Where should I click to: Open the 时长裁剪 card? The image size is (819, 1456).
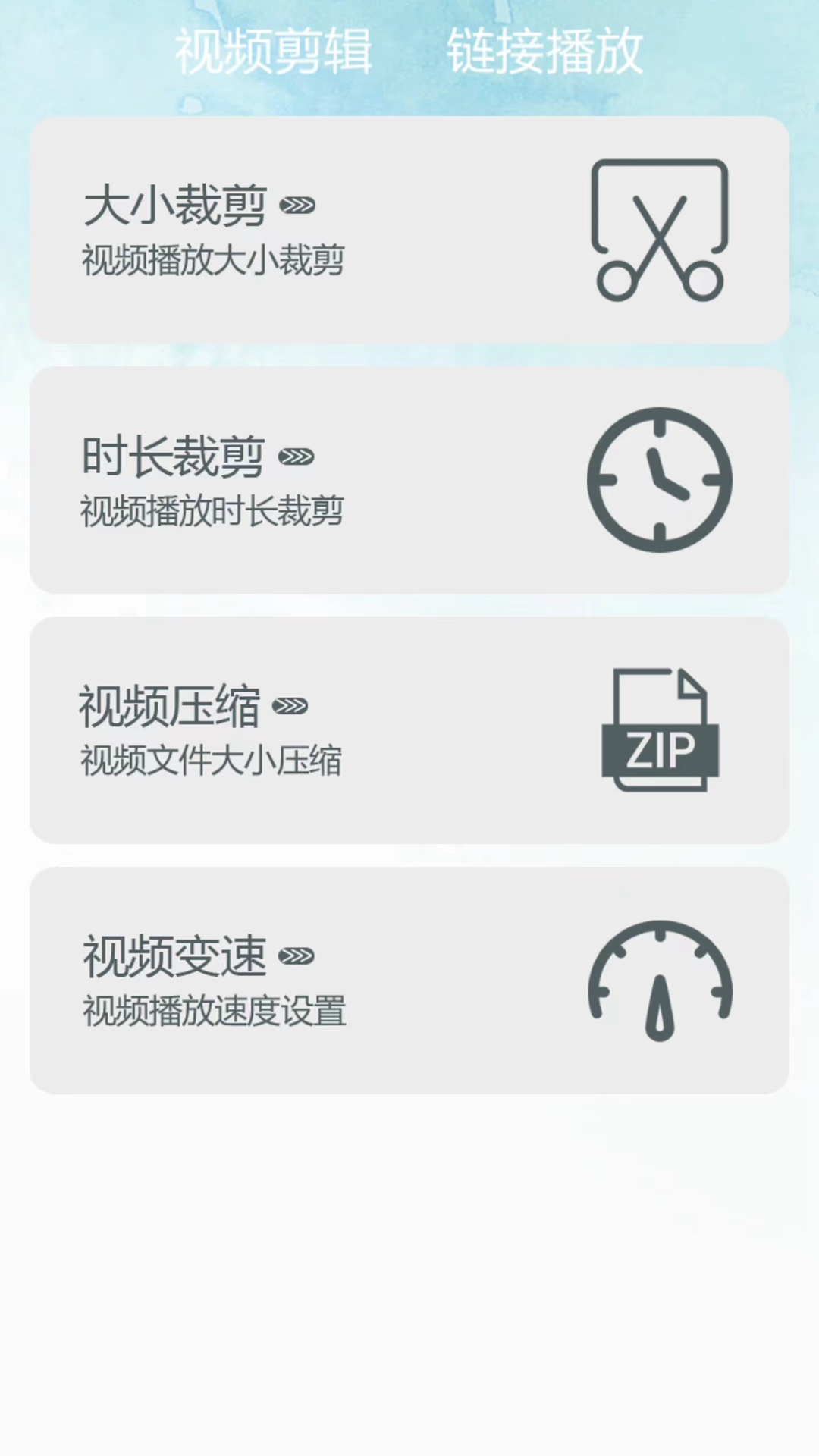409,480
